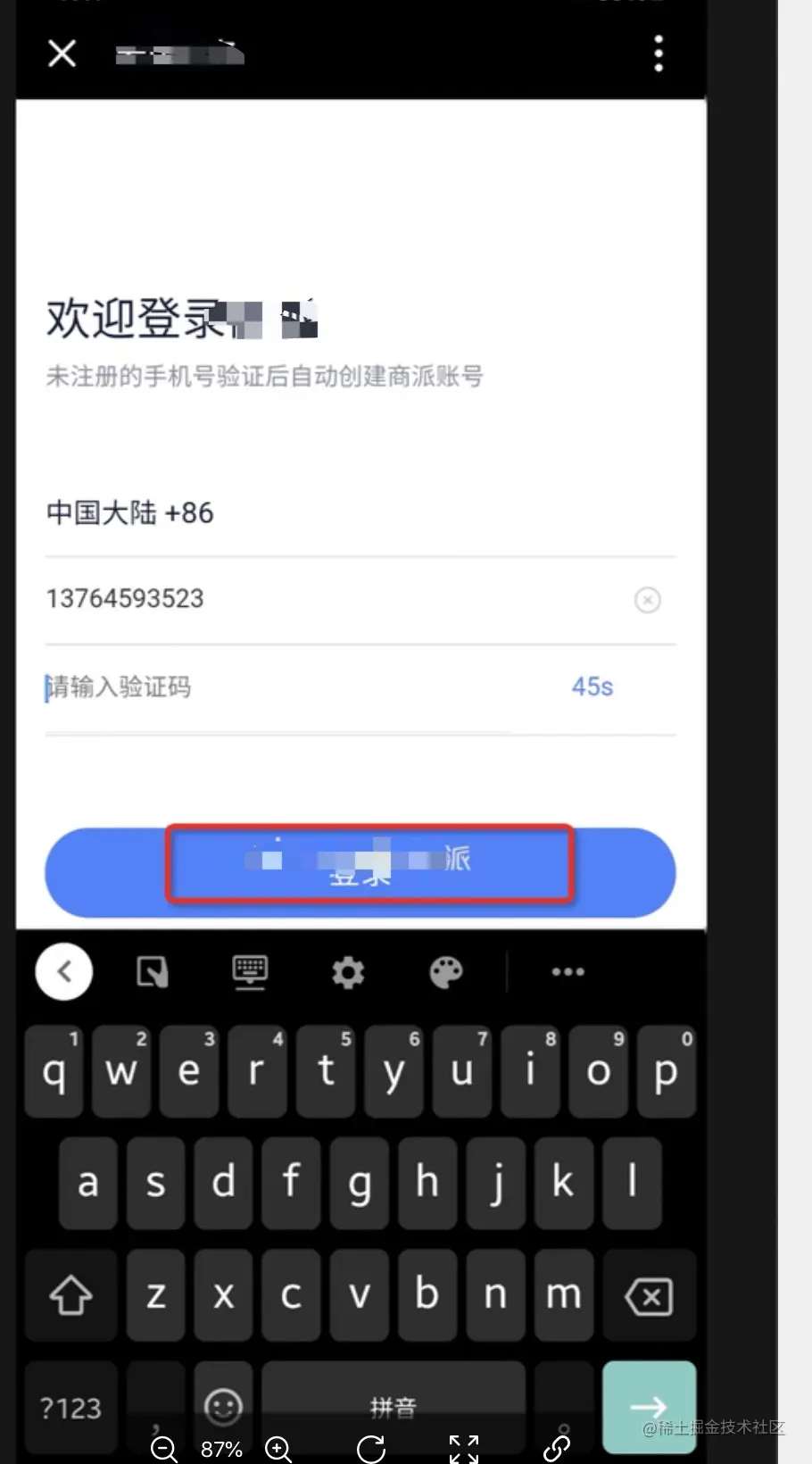Viewport: 812px width, 1464px height.
Task: Open keyboard settings gear
Action: (347, 972)
